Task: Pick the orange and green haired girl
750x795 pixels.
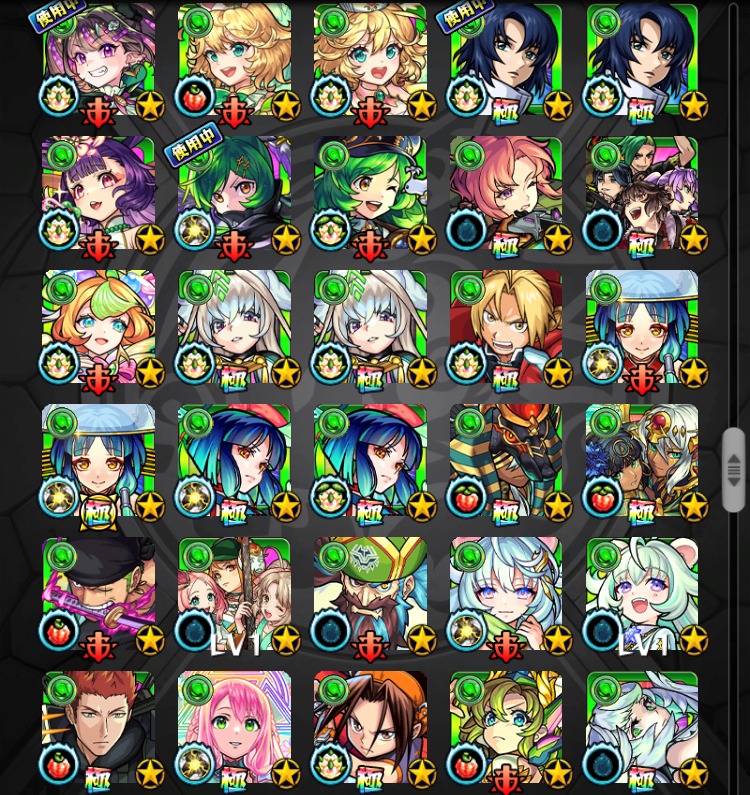Action: (98, 326)
